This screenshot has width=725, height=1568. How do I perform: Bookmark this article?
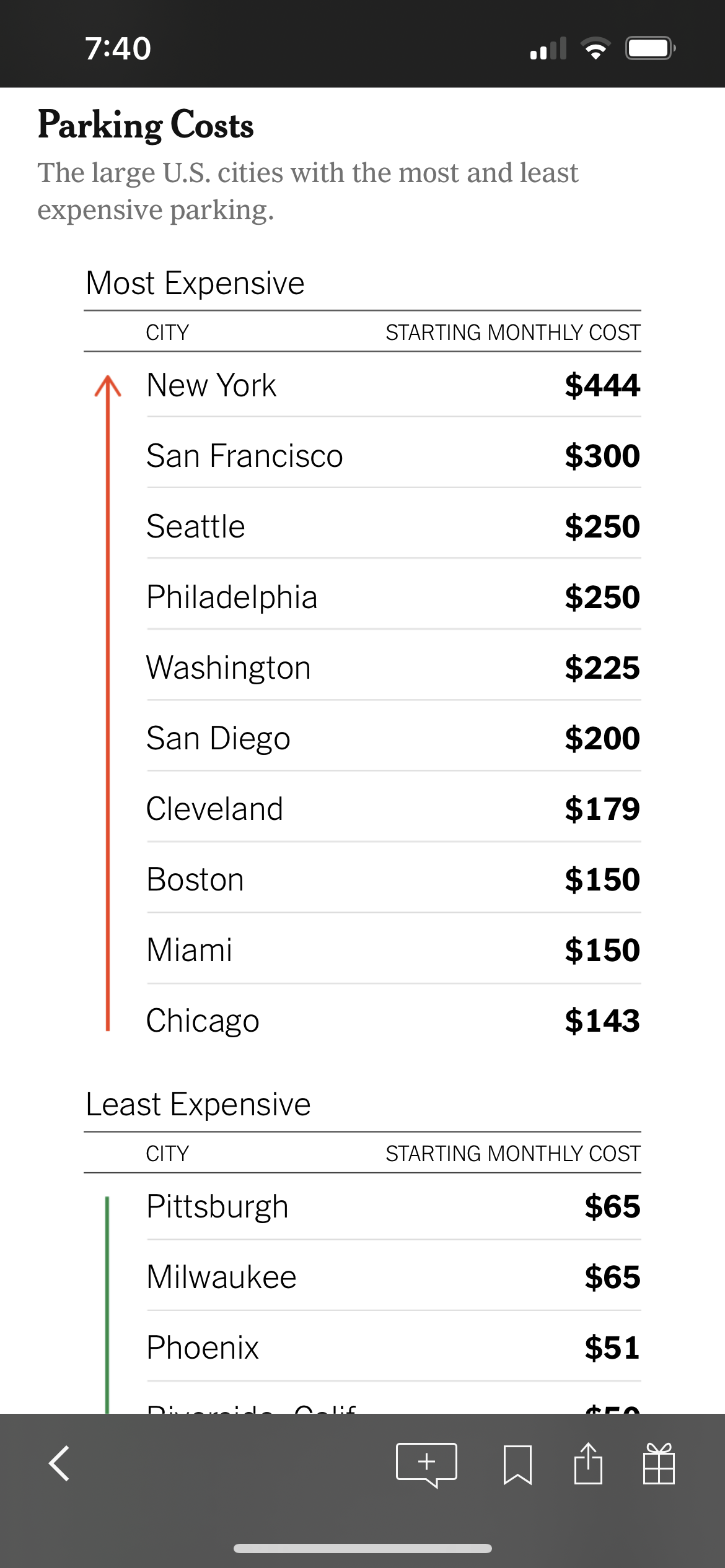tap(517, 1465)
